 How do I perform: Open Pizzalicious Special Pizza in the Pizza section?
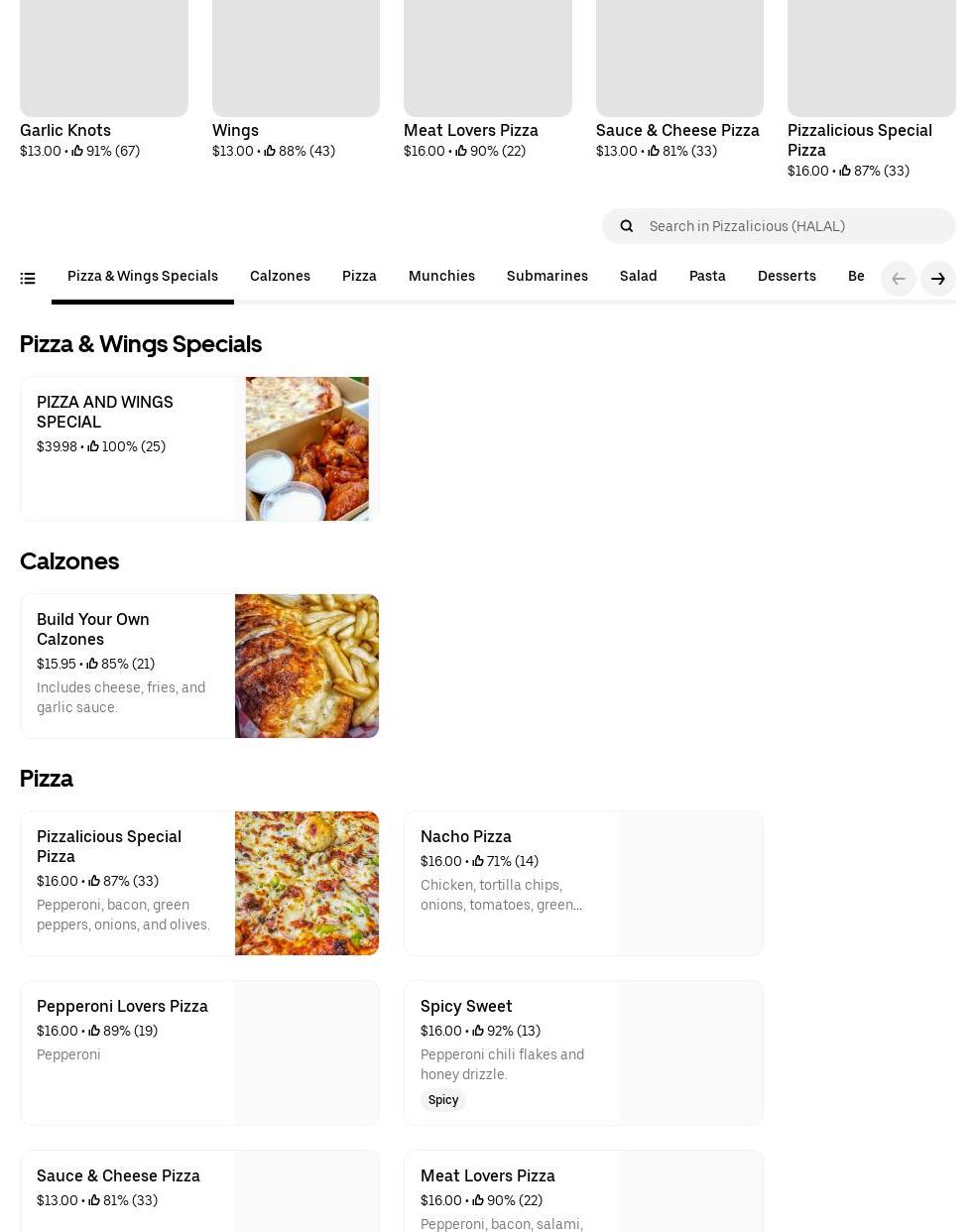click(x=199, y=883)
